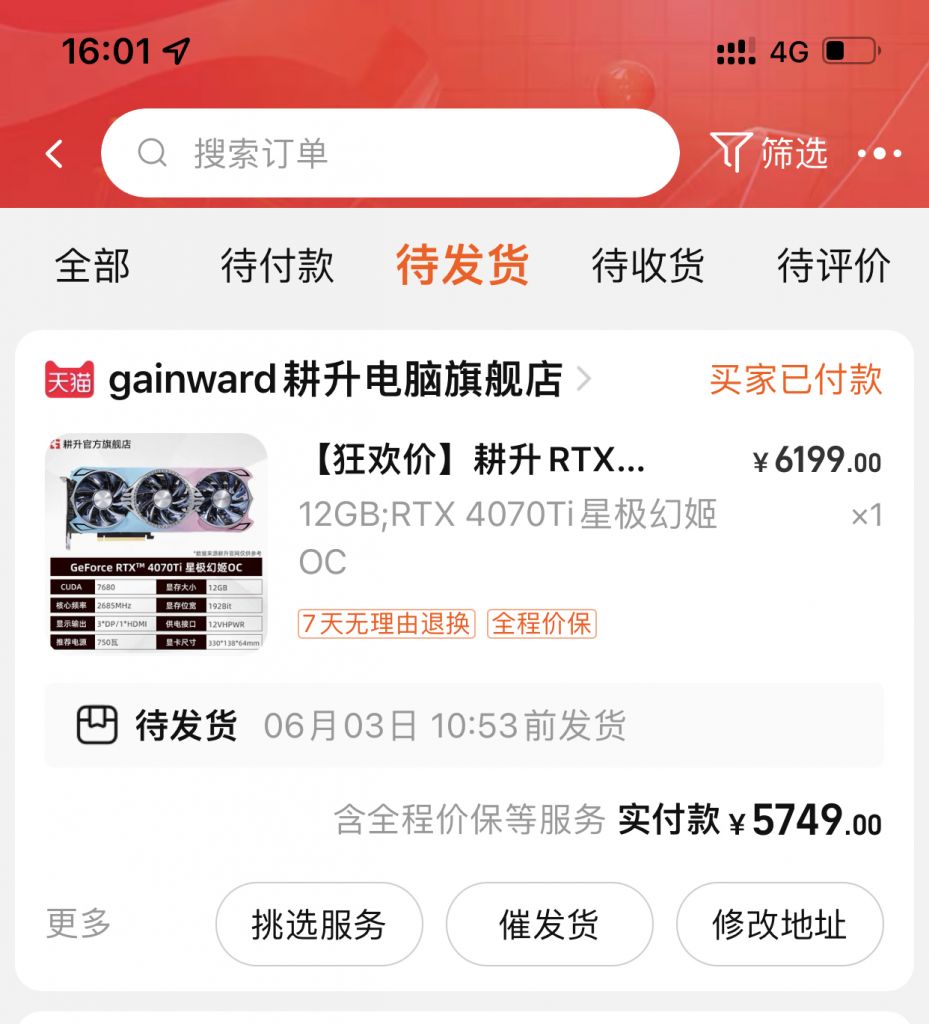
Task: Tap 买家已付款 status label
Action: click(x=795, y=380)
